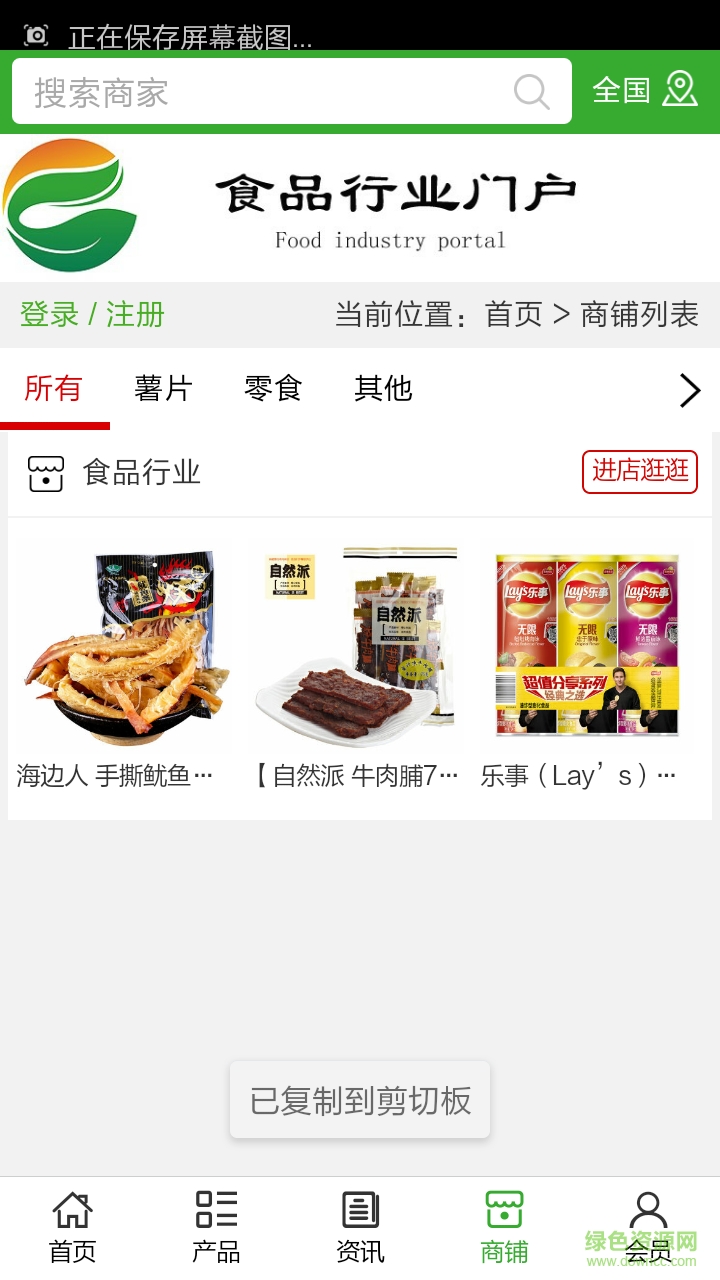Go to the 首页 bottom tab
The height and width of the screenshot is (1280, 720).
coord(72,1227)
